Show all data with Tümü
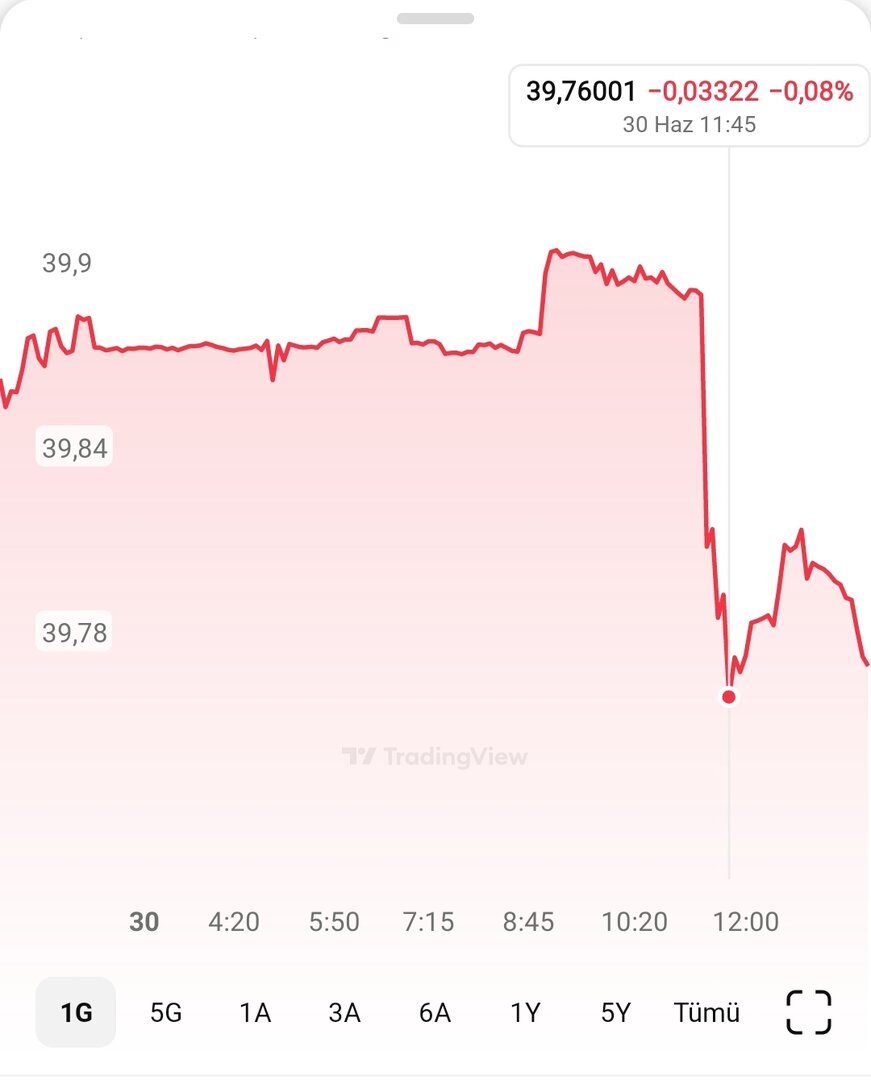 (x=707, y=1012)
